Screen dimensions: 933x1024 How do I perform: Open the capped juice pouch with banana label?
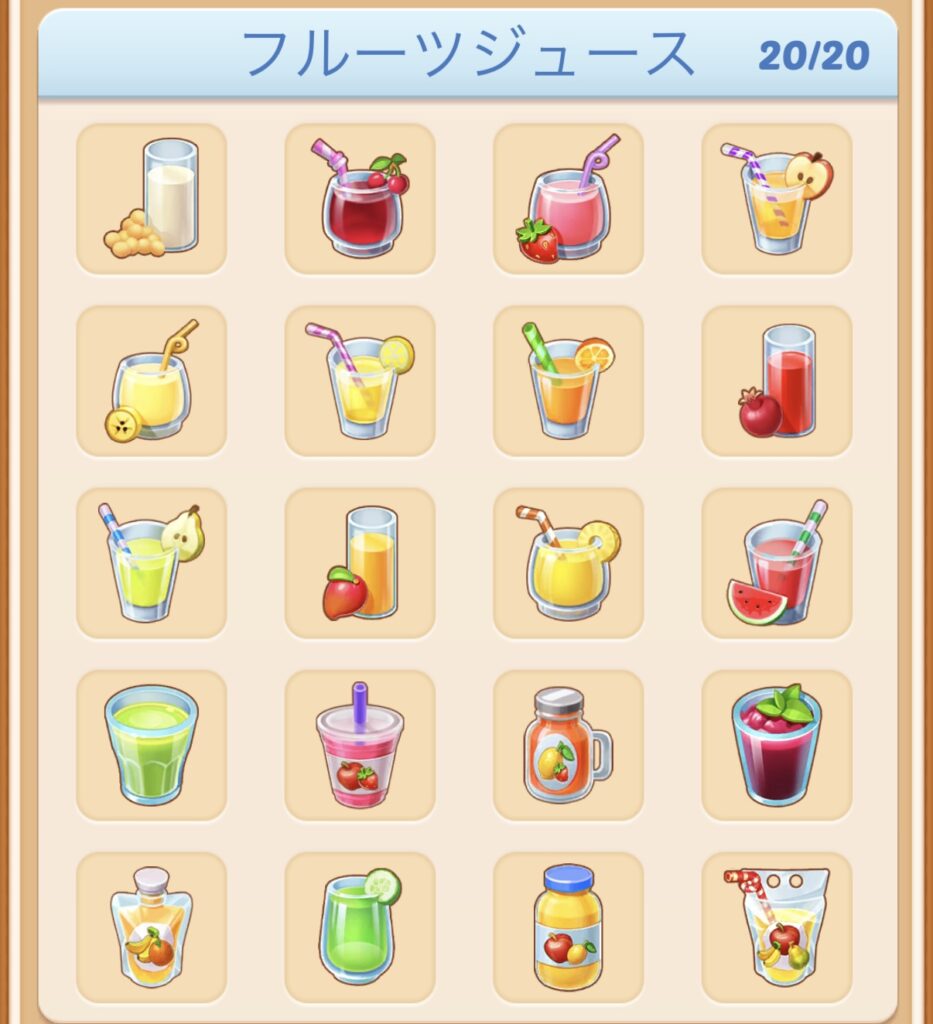point(152,927)
